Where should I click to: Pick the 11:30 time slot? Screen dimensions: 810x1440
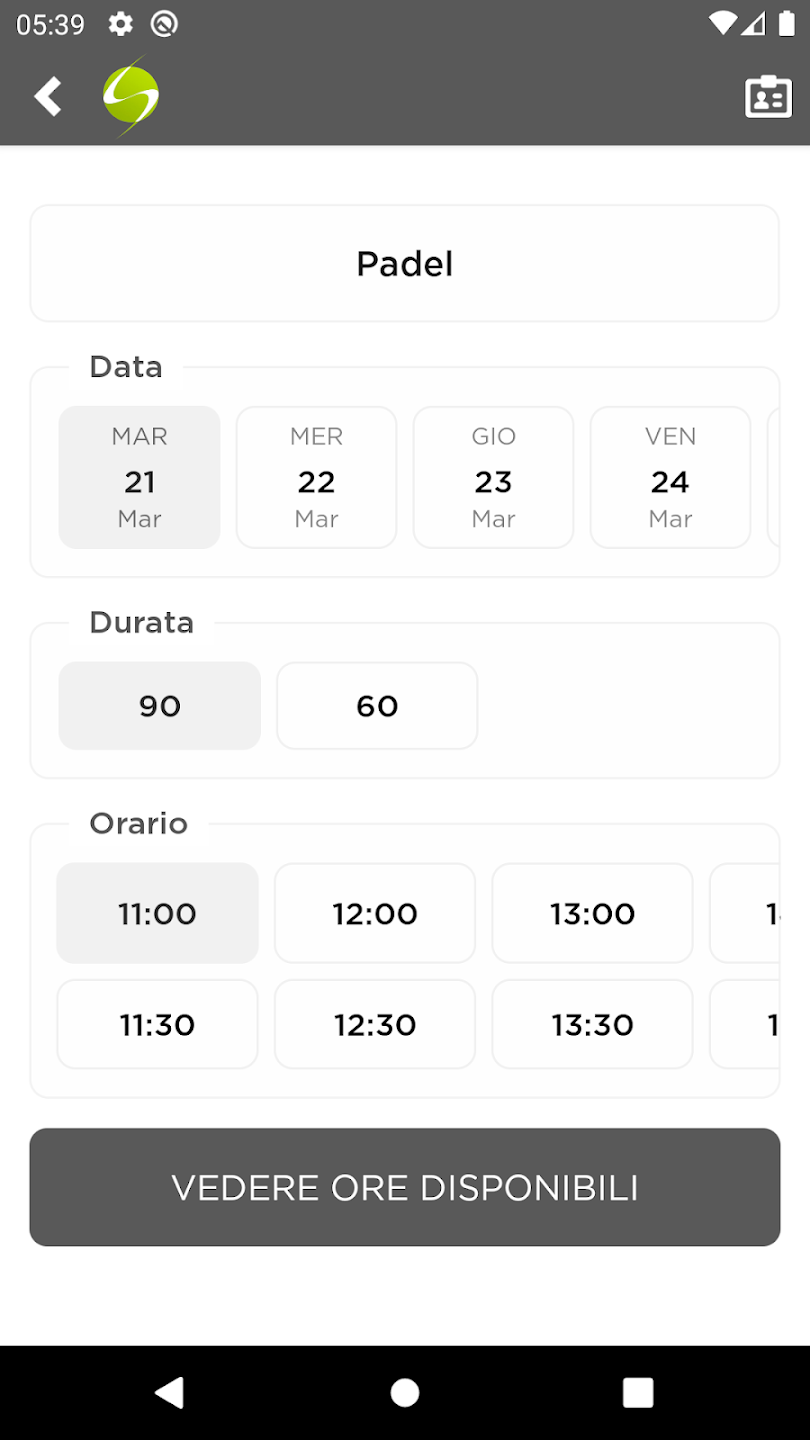tap(157, 1024)
